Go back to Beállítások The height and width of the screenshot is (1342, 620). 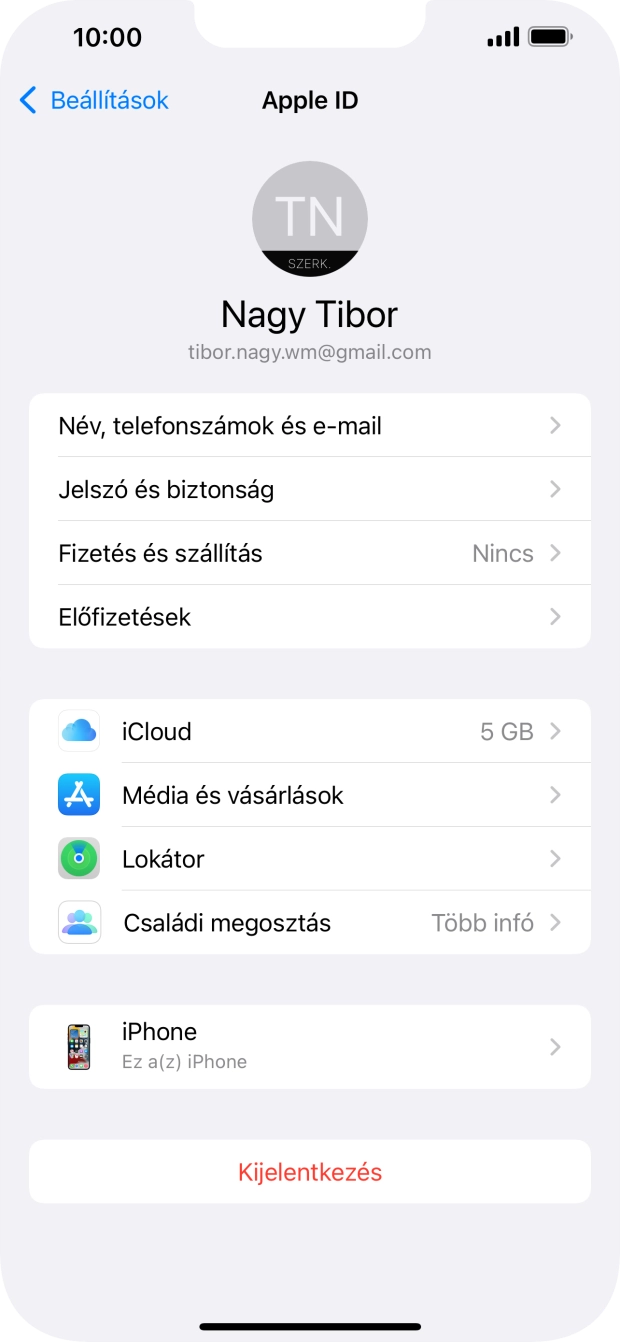(x=94, y=101)
